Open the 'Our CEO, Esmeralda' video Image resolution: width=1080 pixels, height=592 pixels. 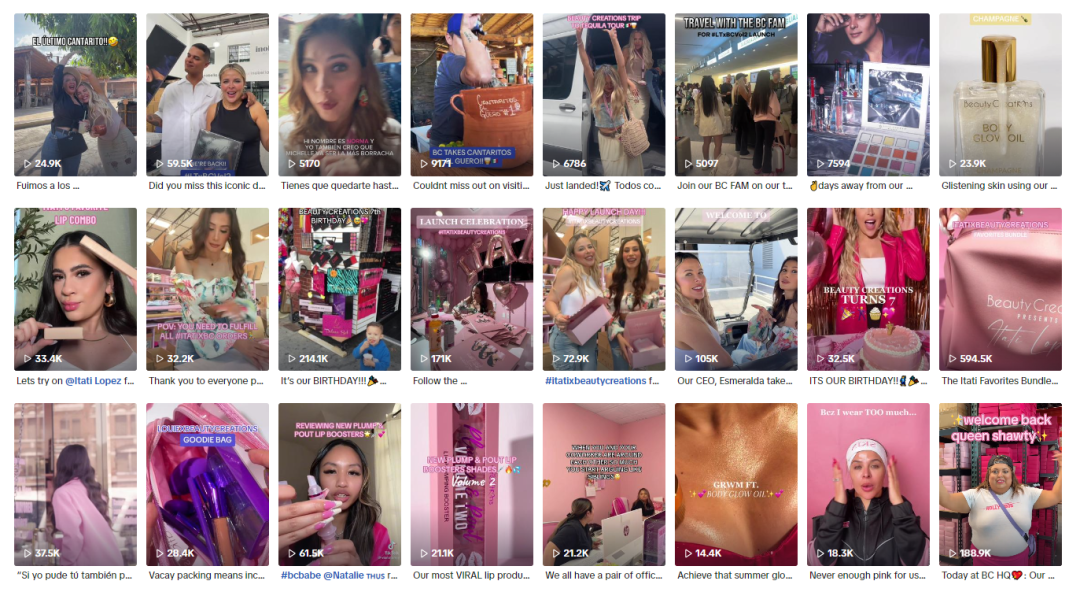[736, 290]
